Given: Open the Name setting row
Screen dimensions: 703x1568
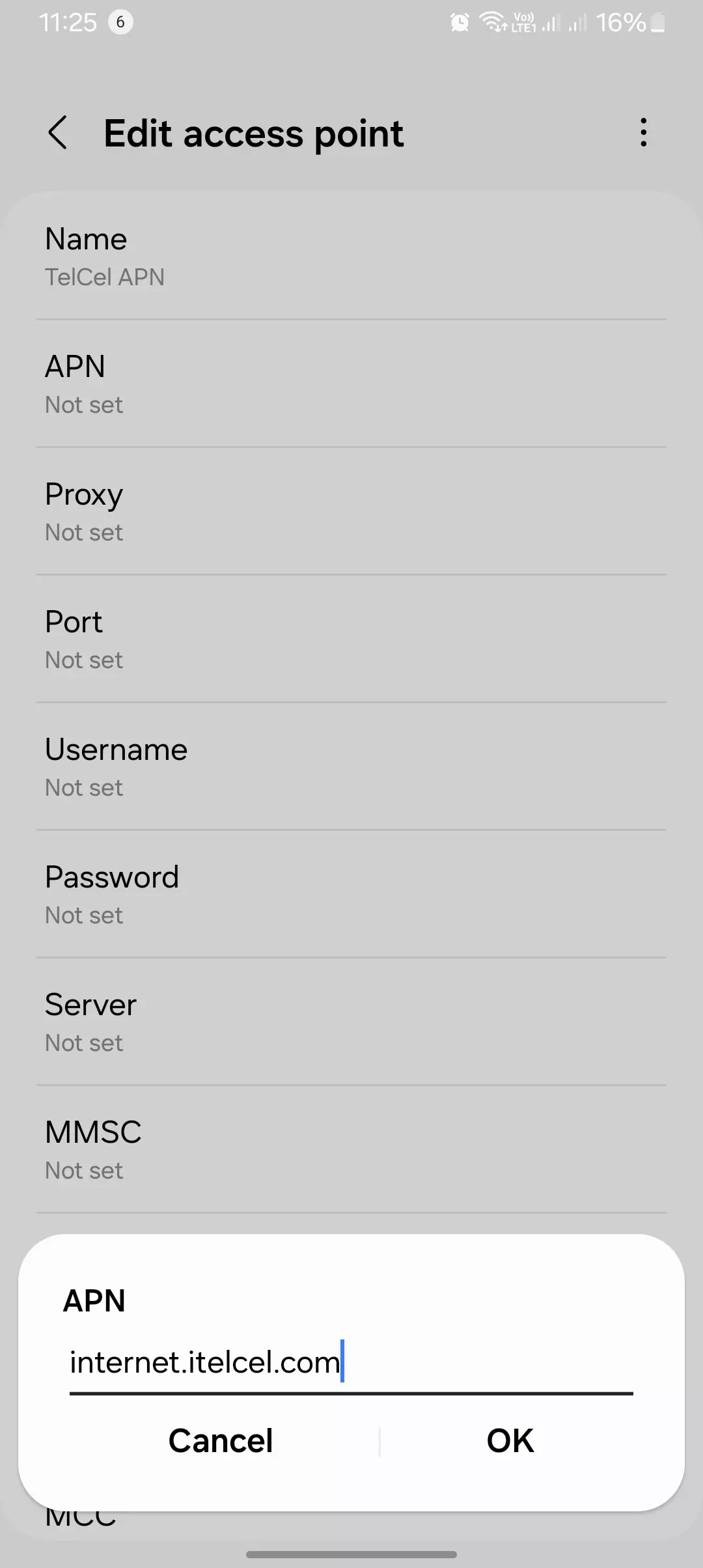Looking at the screenshot, I should coord(351,257).
